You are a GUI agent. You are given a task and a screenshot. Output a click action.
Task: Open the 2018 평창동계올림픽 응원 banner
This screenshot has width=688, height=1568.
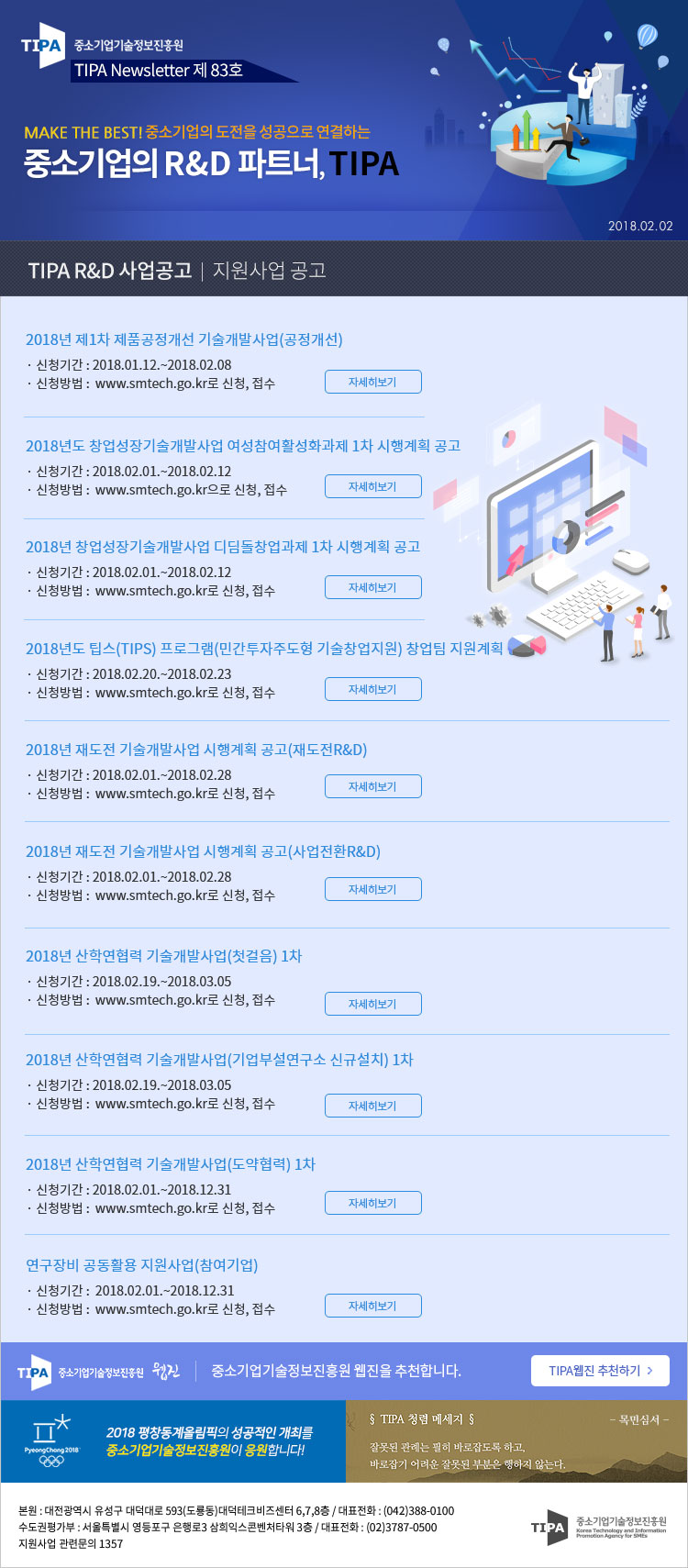point(173,1441)
